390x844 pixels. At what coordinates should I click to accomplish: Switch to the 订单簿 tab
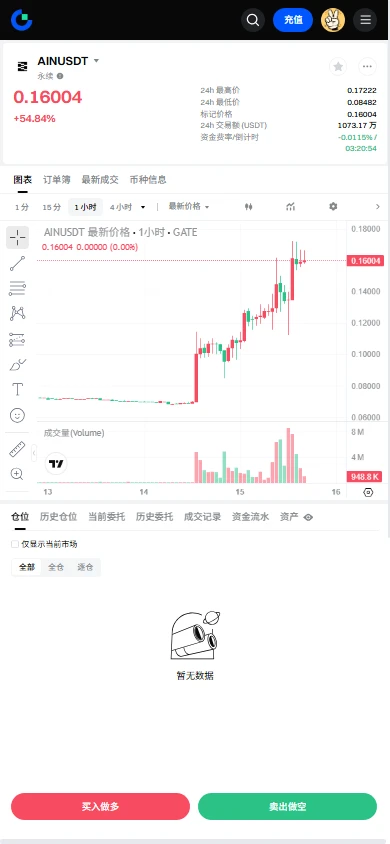[56, 180]
